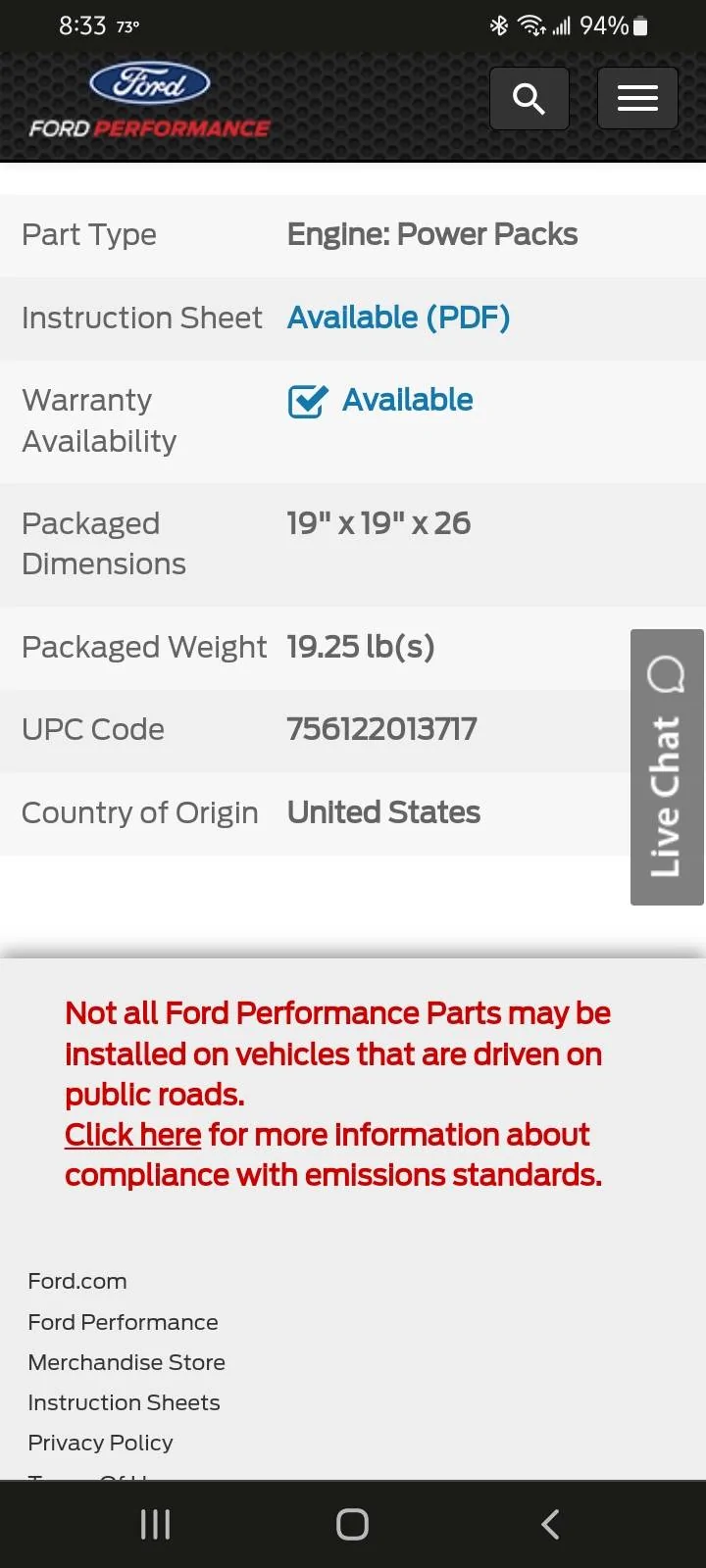706x1568 pixels.
Task: Visit the Ford.com footer link
Action: tap(77, 1281)
